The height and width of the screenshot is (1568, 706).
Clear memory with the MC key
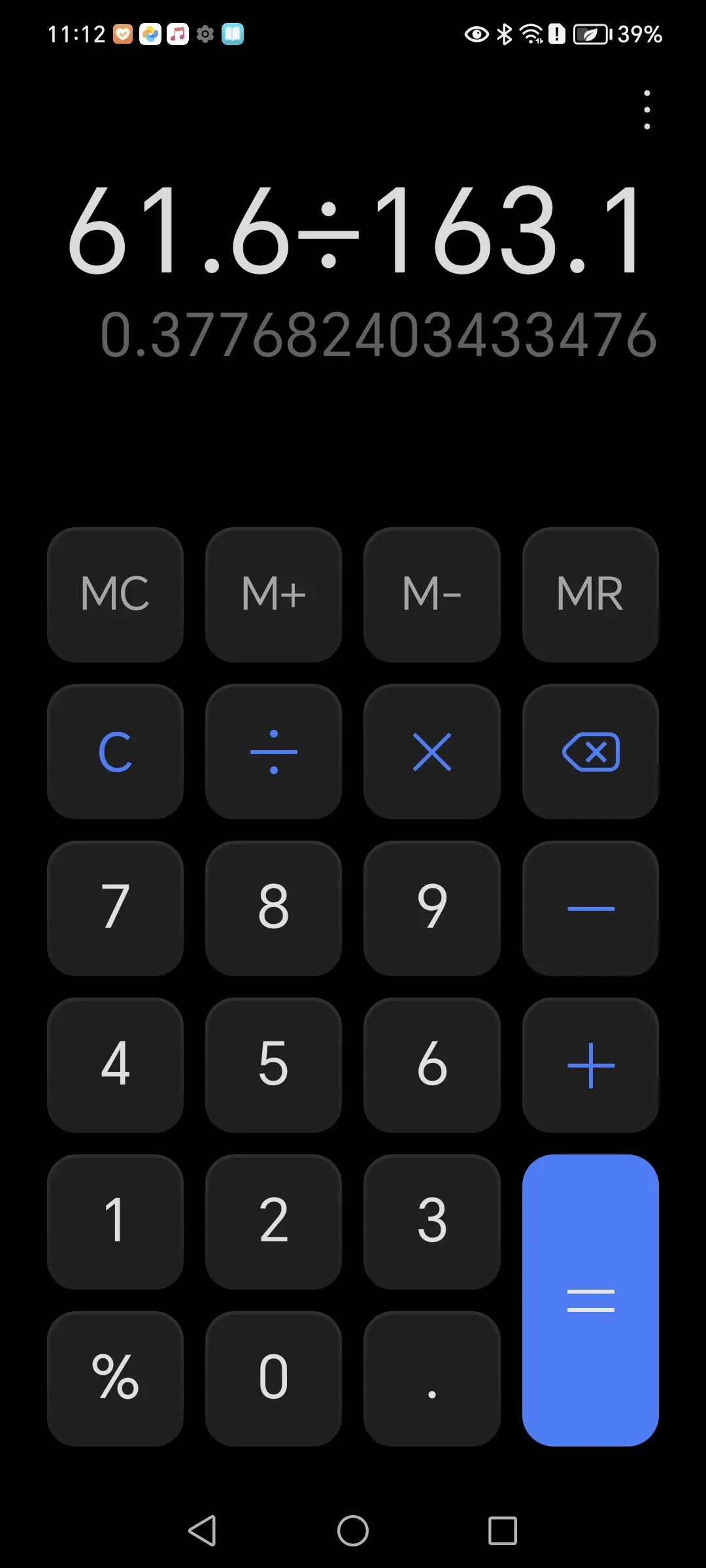(x=115, y=595)
